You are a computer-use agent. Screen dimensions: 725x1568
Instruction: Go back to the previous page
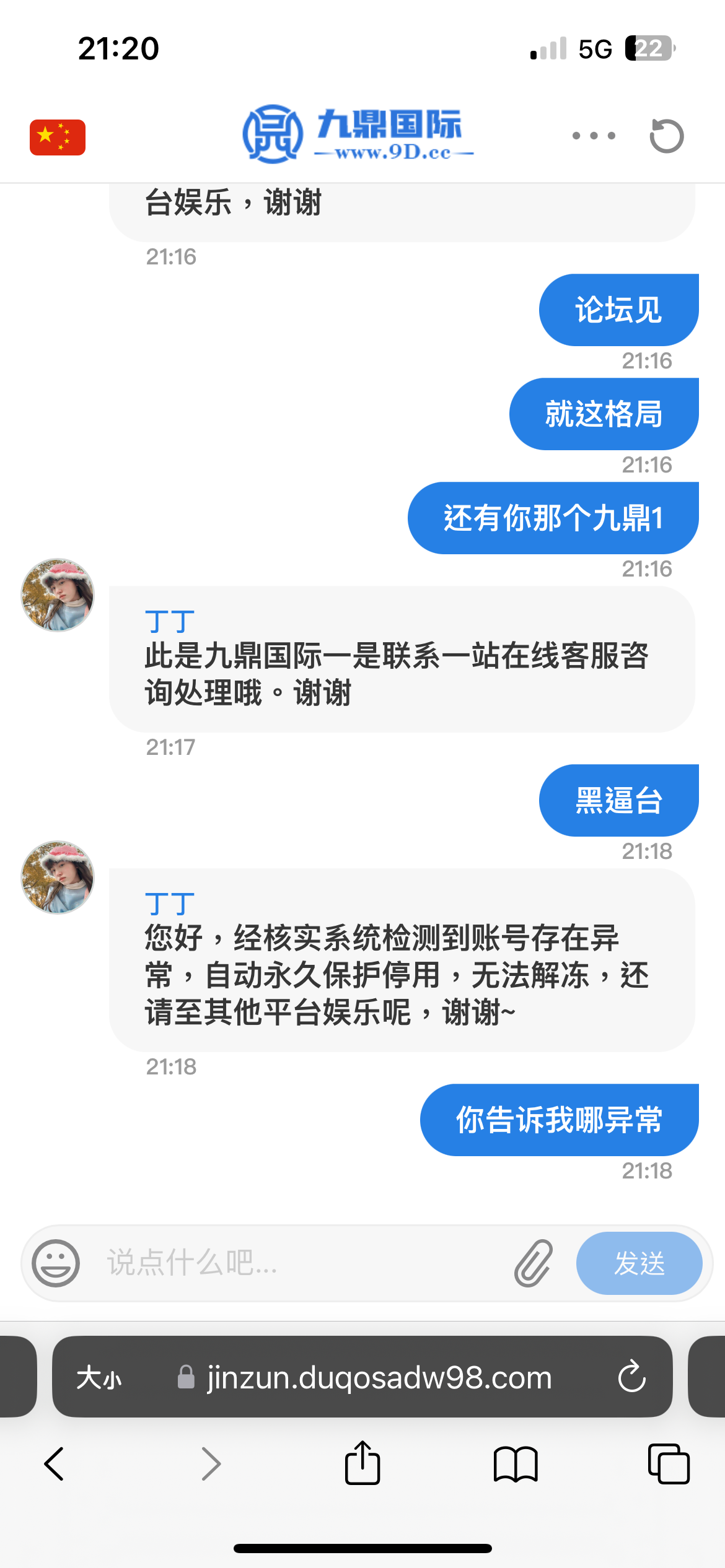(55, 1464)
